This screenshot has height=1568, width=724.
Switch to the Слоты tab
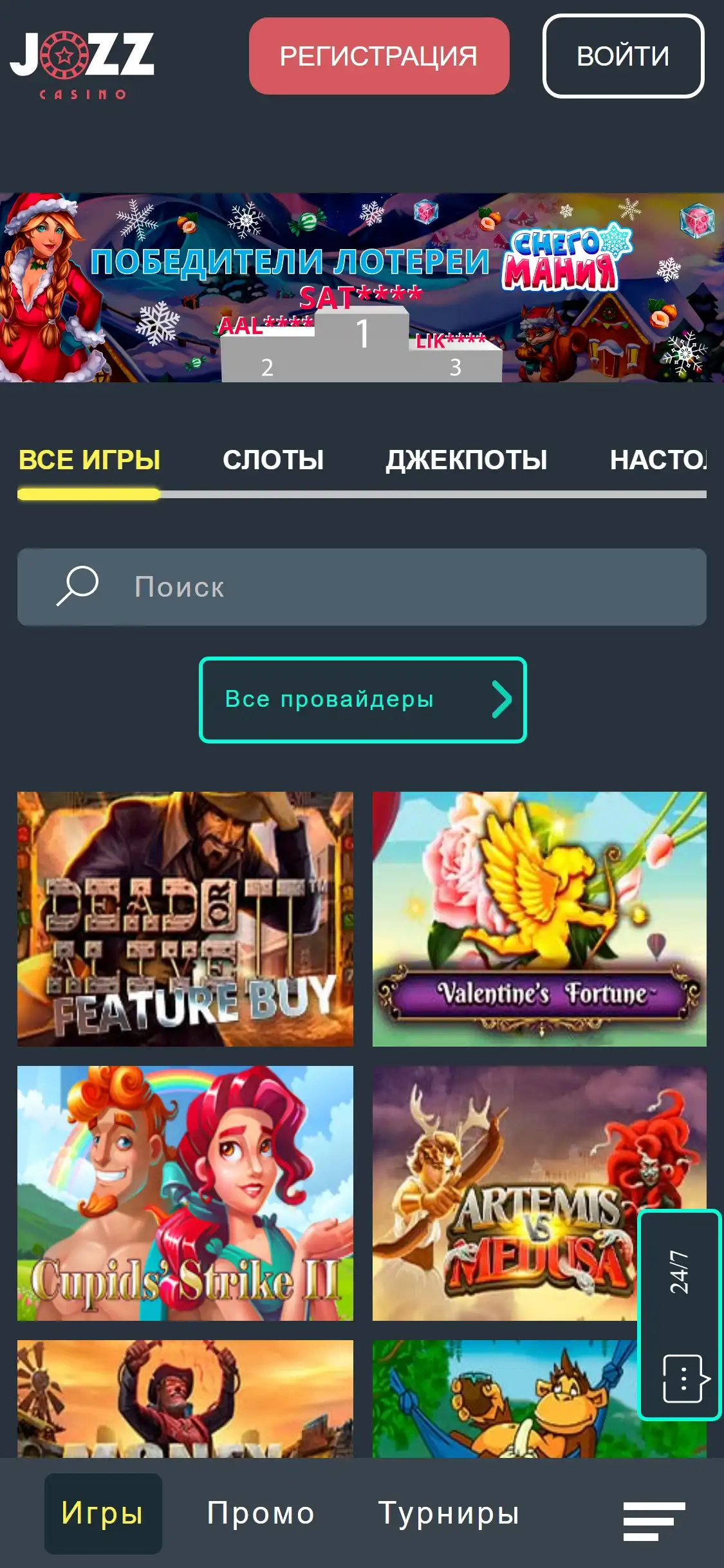click(273, 460)
